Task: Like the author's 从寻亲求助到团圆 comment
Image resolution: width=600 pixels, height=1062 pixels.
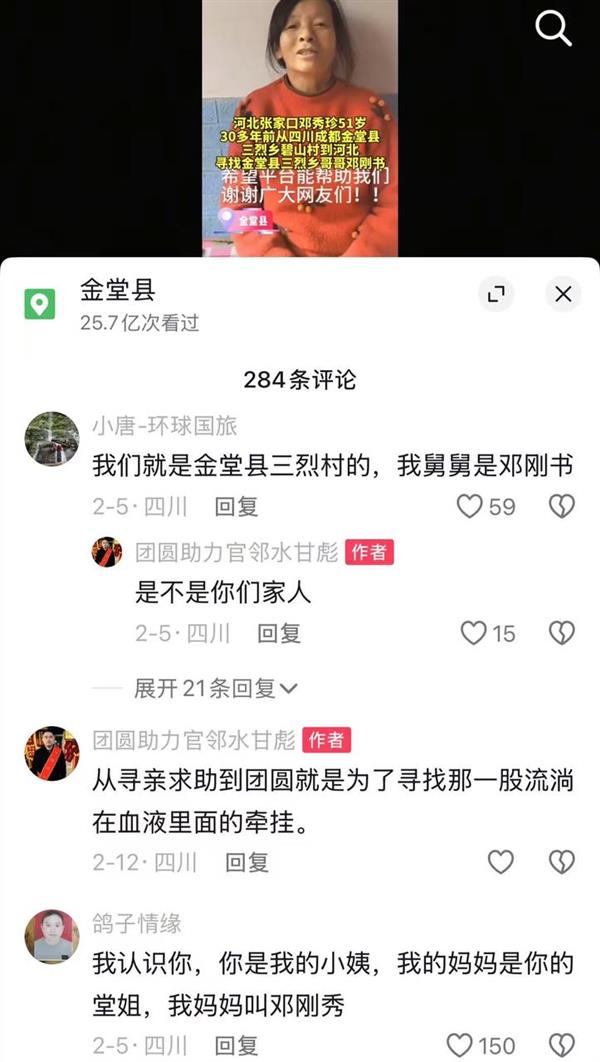Action: (x=500, y=861)
